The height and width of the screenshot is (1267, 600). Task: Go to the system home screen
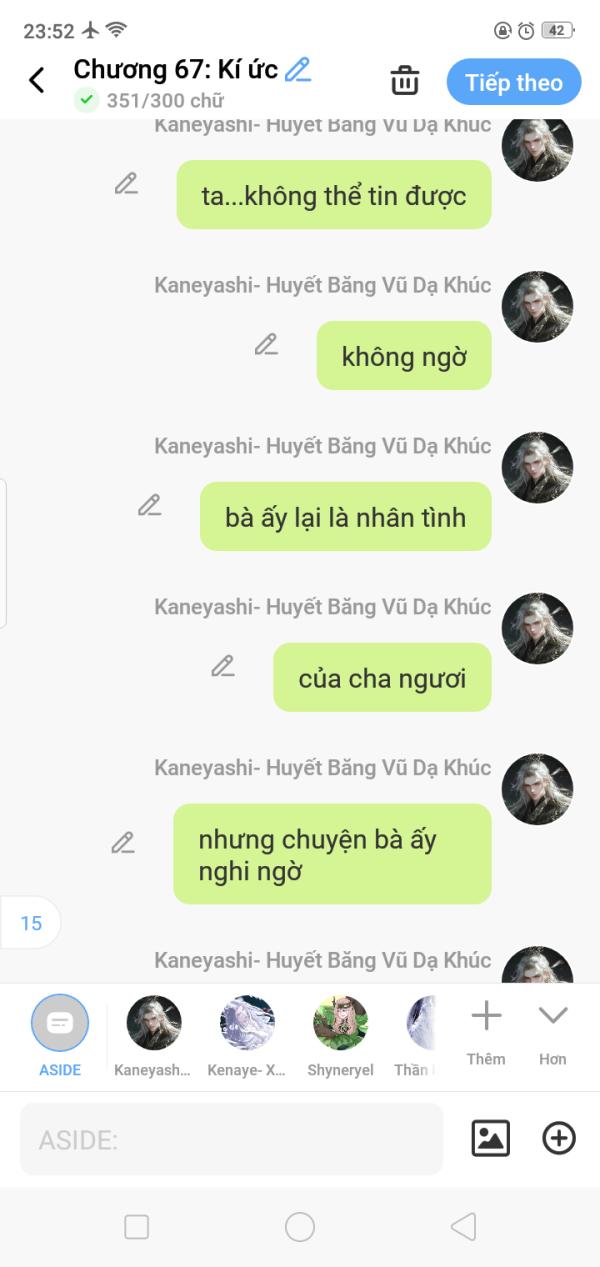(300, 1227)
